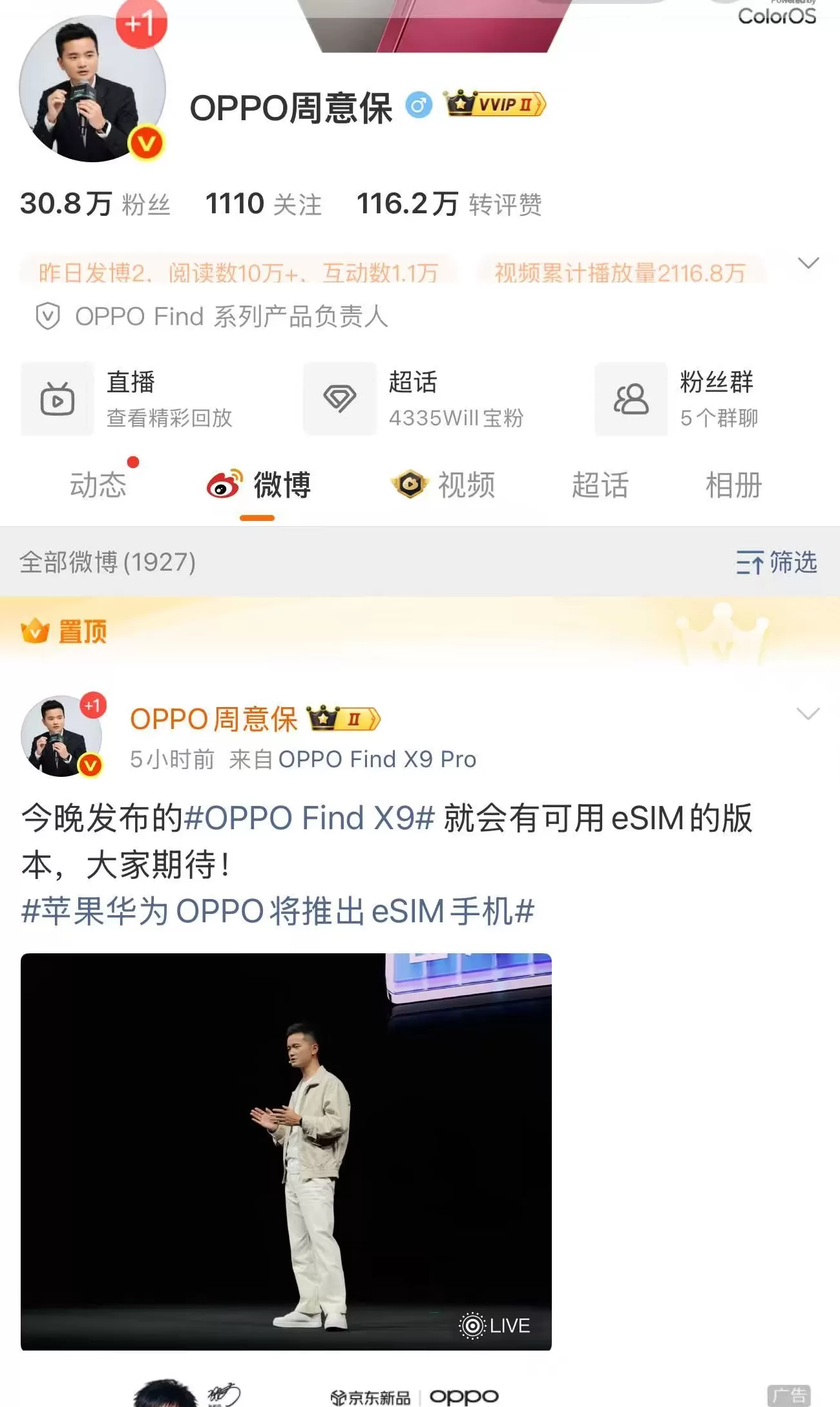Open the 粉丝群 fan group icon
Image resolution: width=840 pixels, height=1407 pixels.
(630, 399)
